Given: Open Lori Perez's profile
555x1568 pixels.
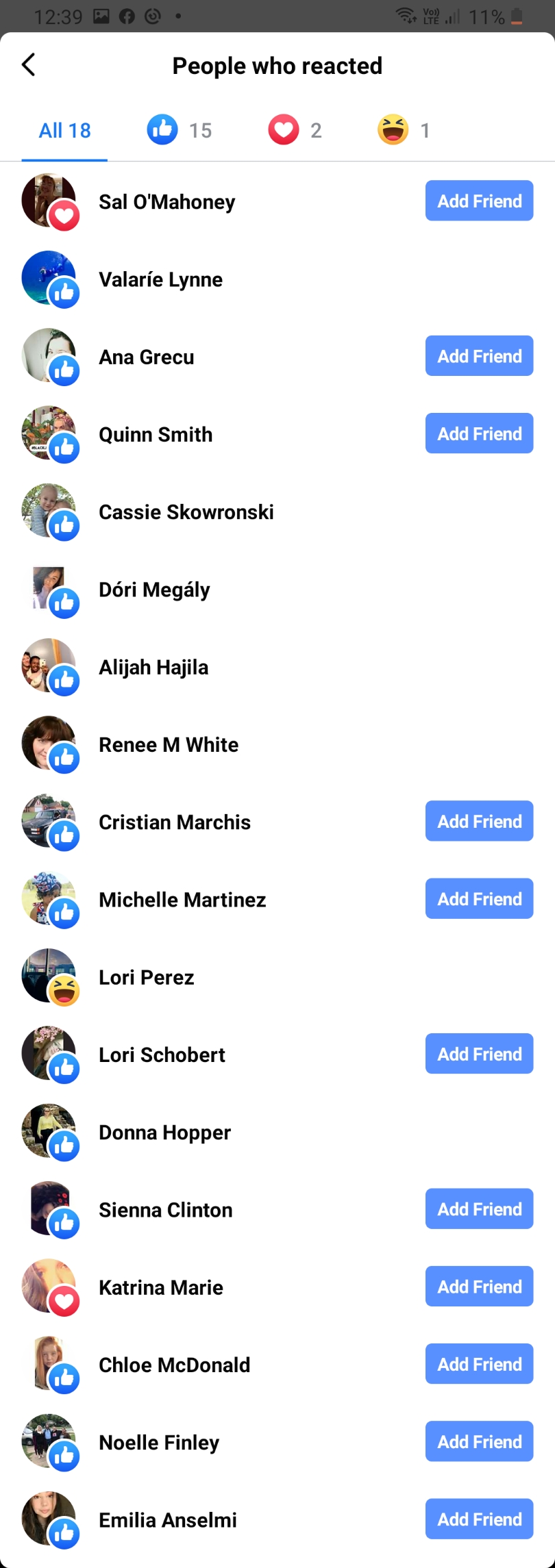Looking at the screenshot, I should 146,977.
